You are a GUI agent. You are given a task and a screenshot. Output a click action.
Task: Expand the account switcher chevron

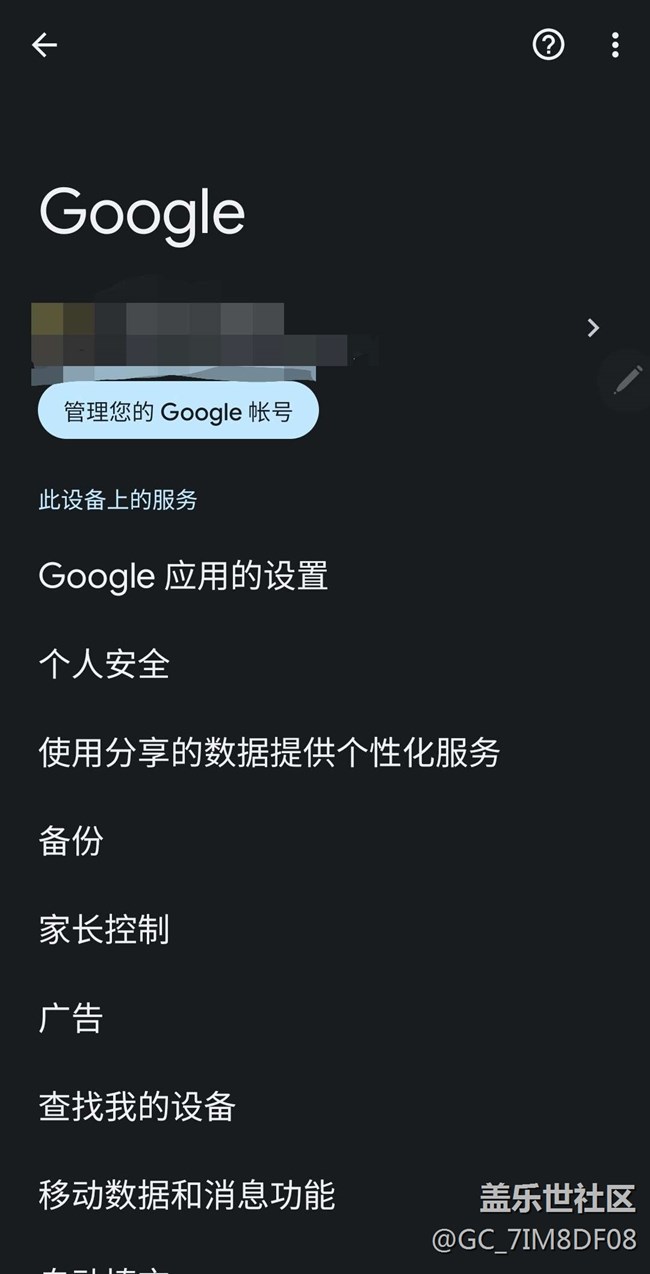(593, 328)
